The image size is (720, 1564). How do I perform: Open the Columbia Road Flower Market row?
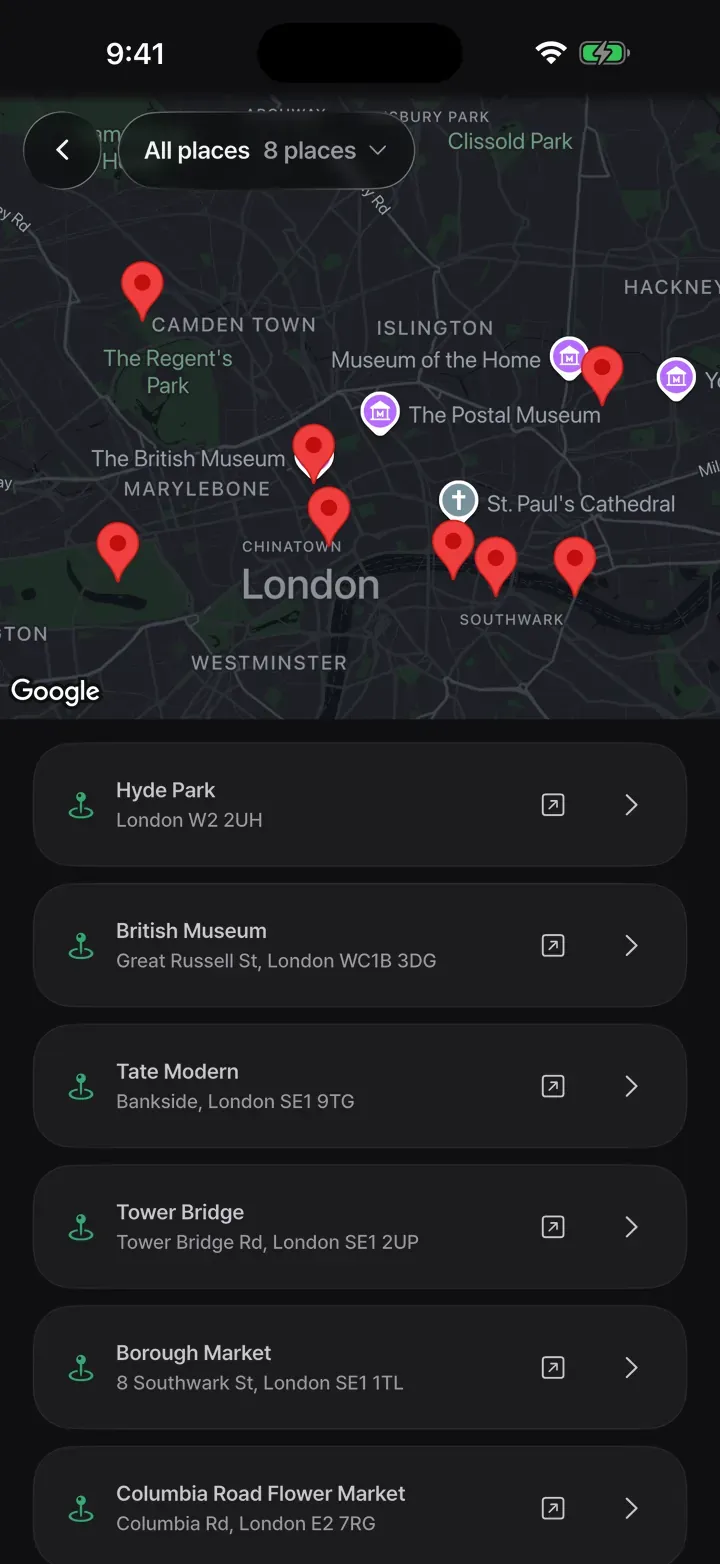360,1506
